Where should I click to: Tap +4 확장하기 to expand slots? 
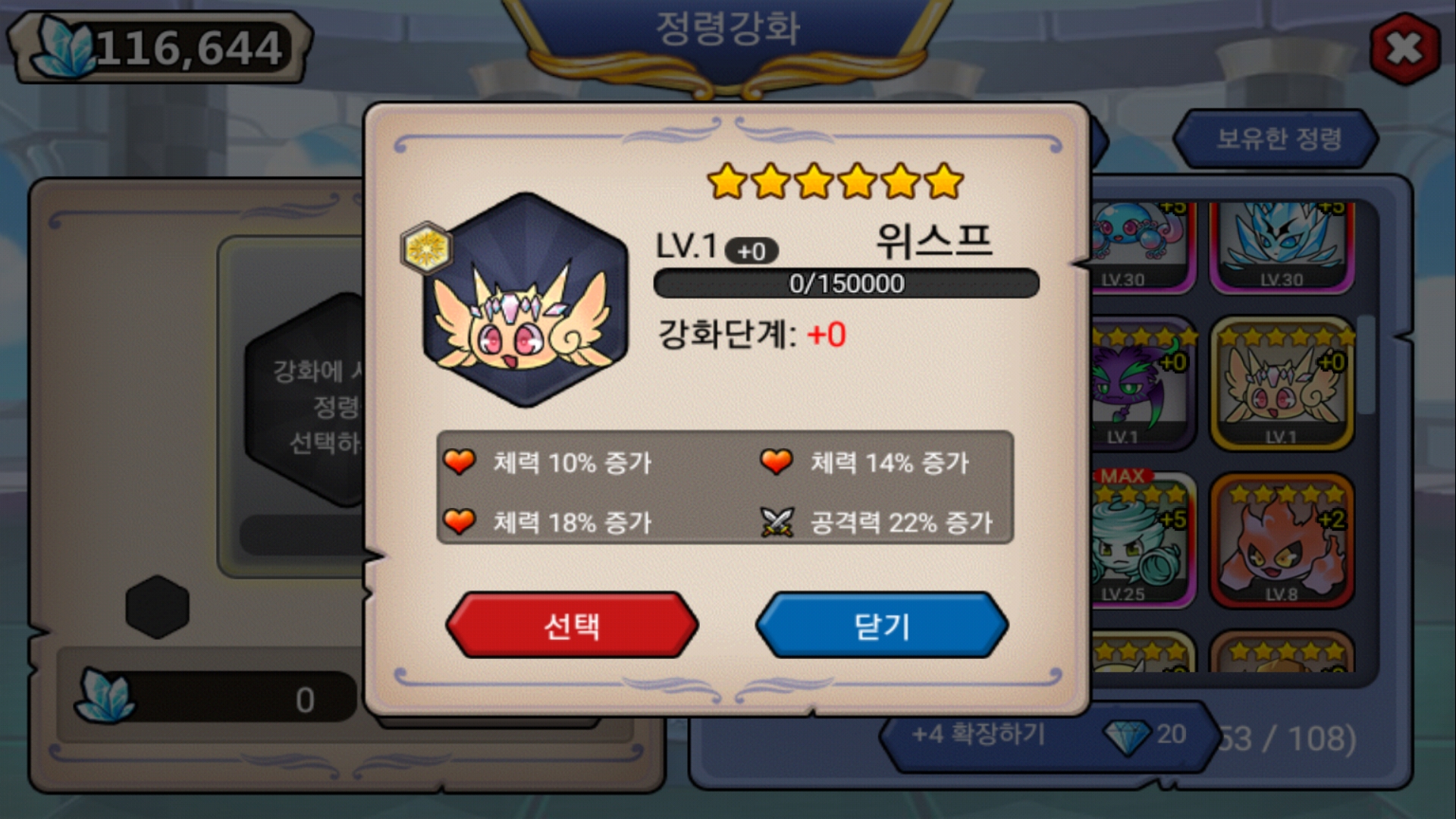point(978,734)
